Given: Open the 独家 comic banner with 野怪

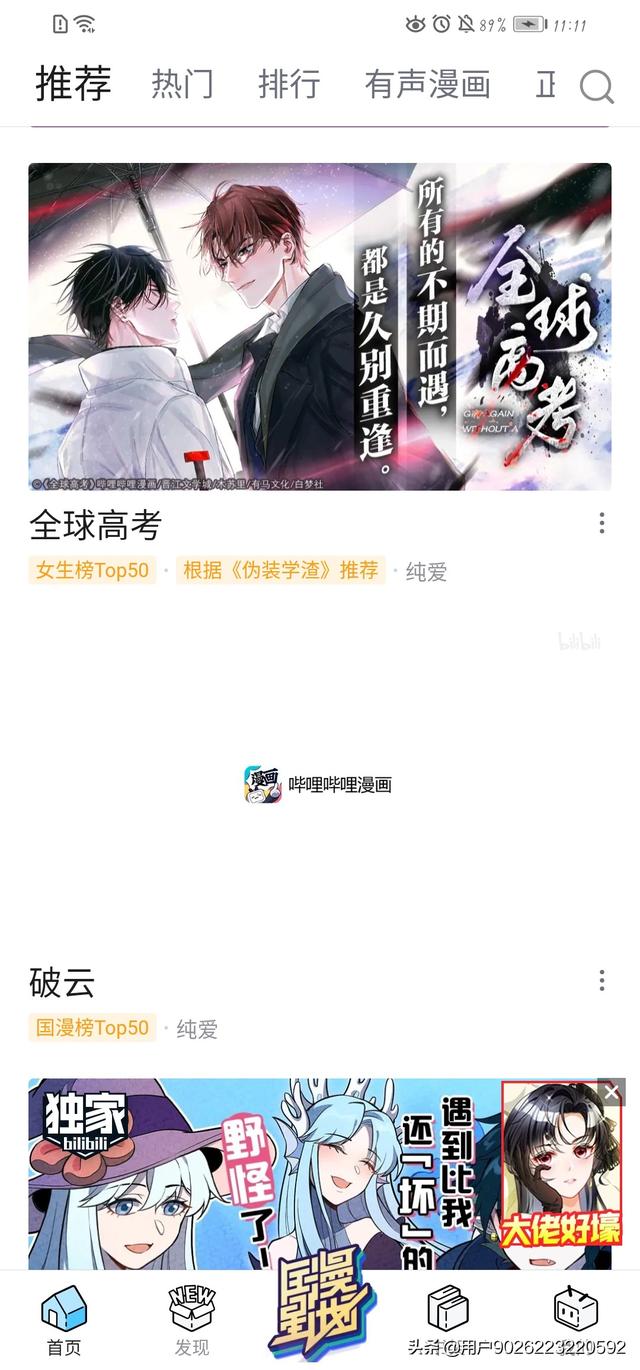Looking at the screenshot, I should tap(260, 1175).
